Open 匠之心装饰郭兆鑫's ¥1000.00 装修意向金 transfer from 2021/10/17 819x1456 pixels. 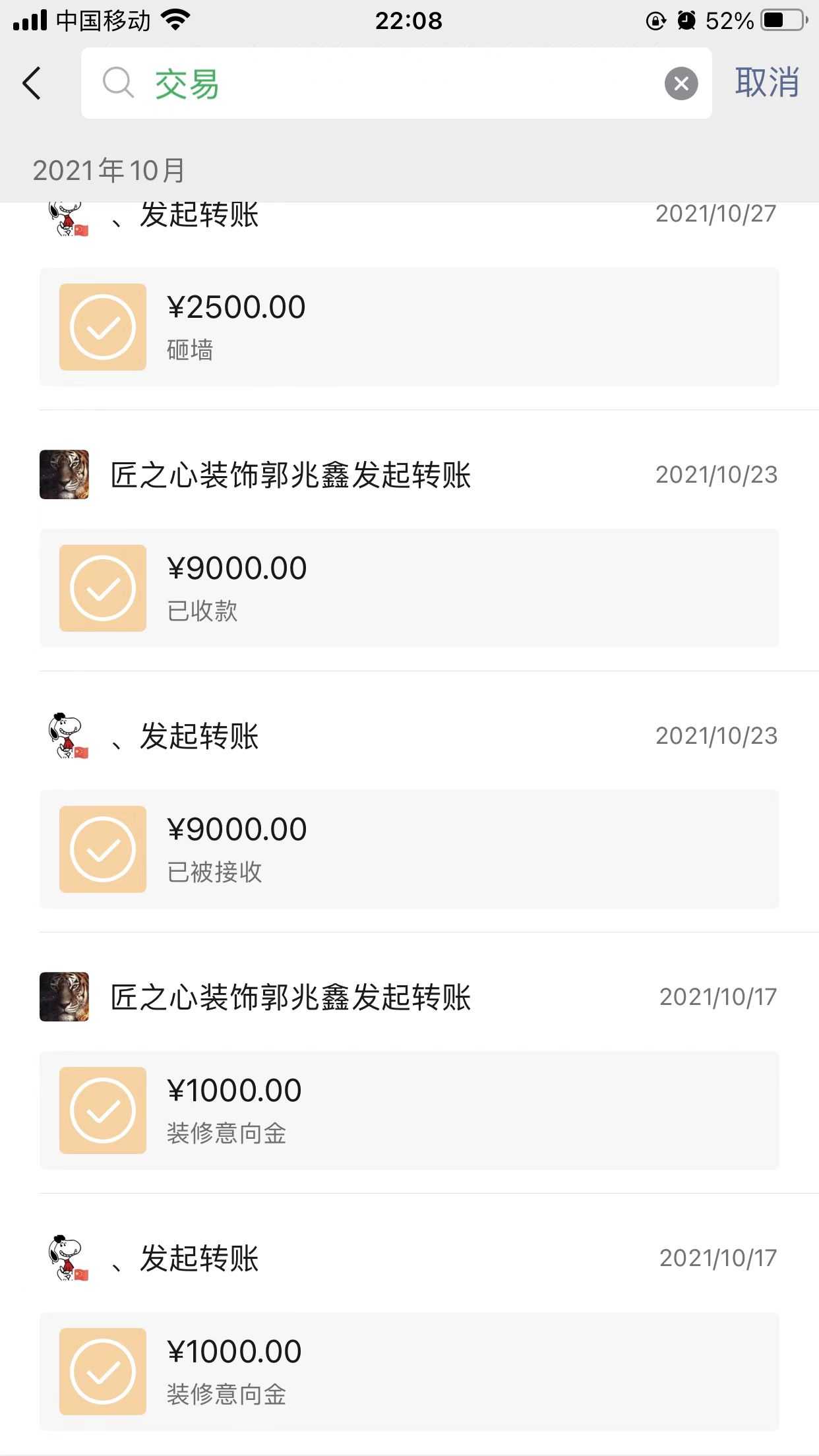(409, 1110)
